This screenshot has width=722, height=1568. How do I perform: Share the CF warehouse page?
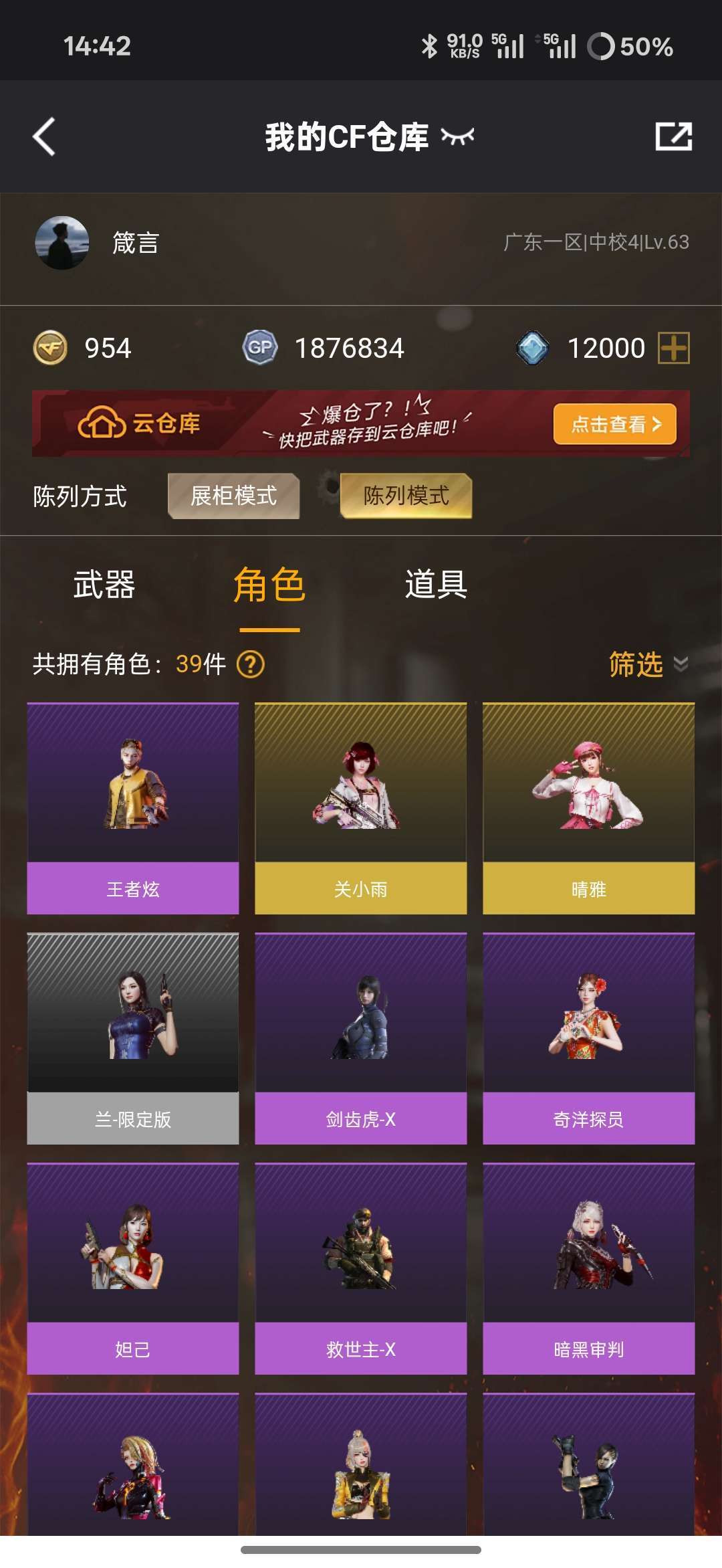click(673, 136)
